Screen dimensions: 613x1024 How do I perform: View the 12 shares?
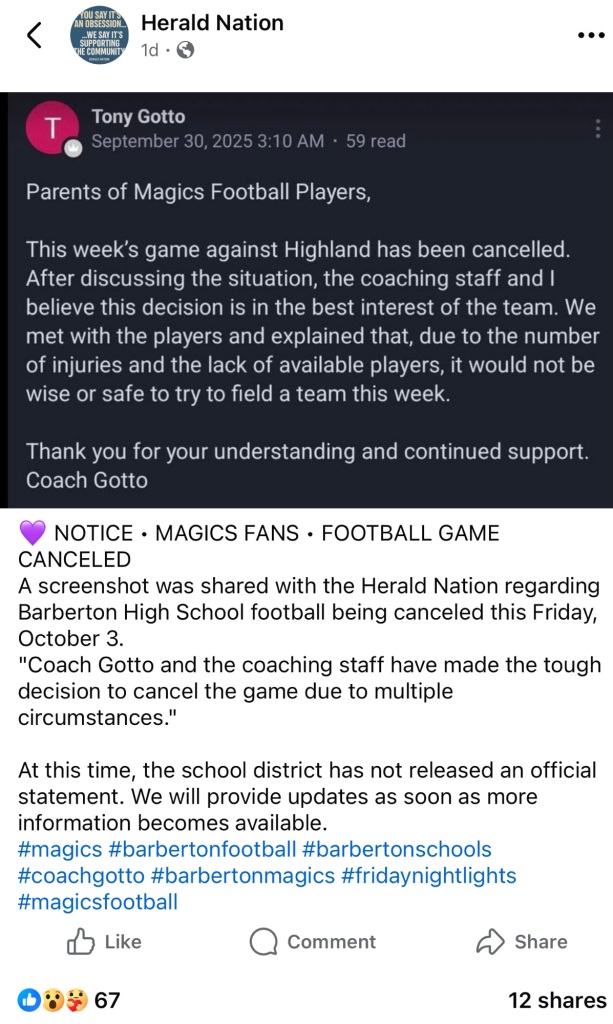coord(557,1000)
